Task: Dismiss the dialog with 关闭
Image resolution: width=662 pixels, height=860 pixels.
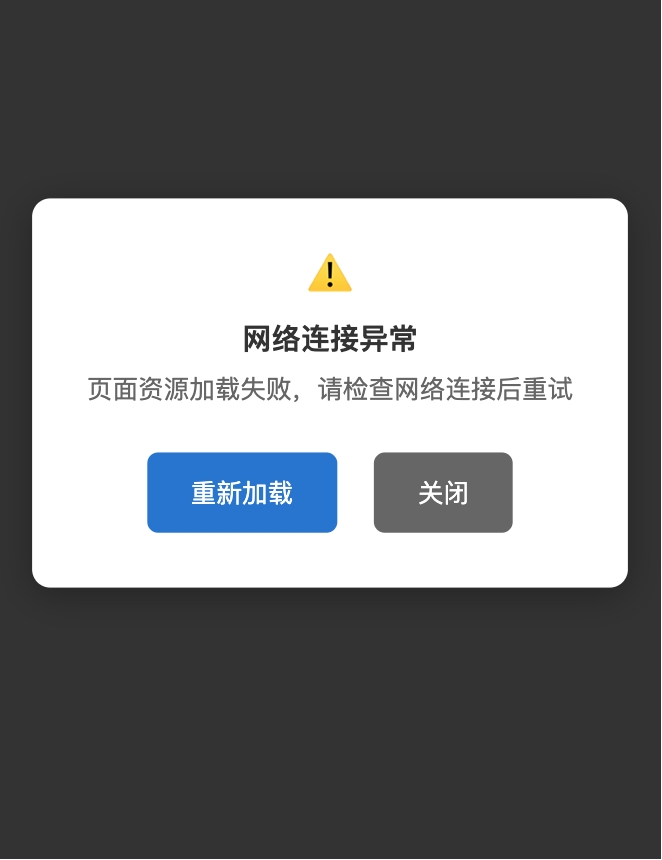Action: (443, 493)
